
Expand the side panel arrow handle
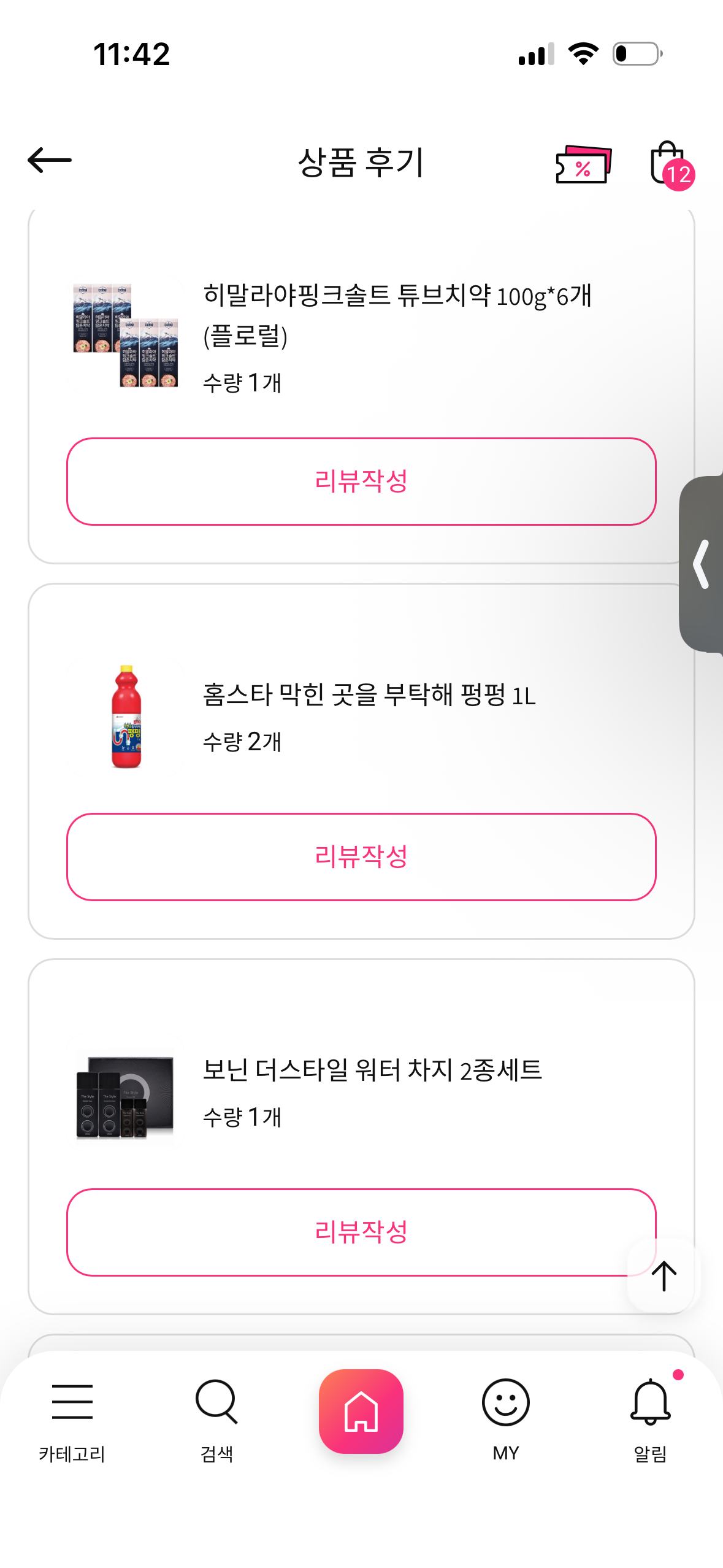pos(702,564)
